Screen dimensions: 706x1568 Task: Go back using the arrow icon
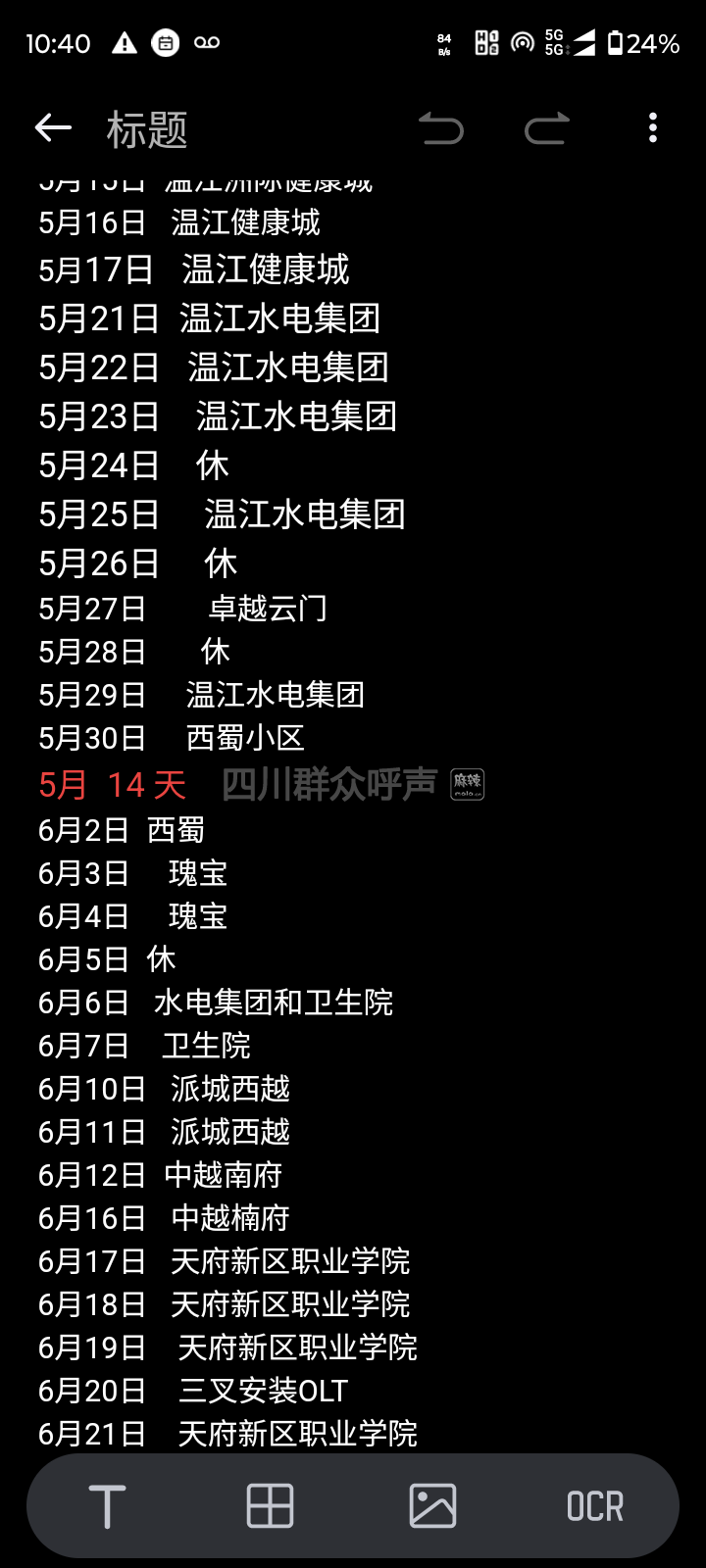[53, 127]
